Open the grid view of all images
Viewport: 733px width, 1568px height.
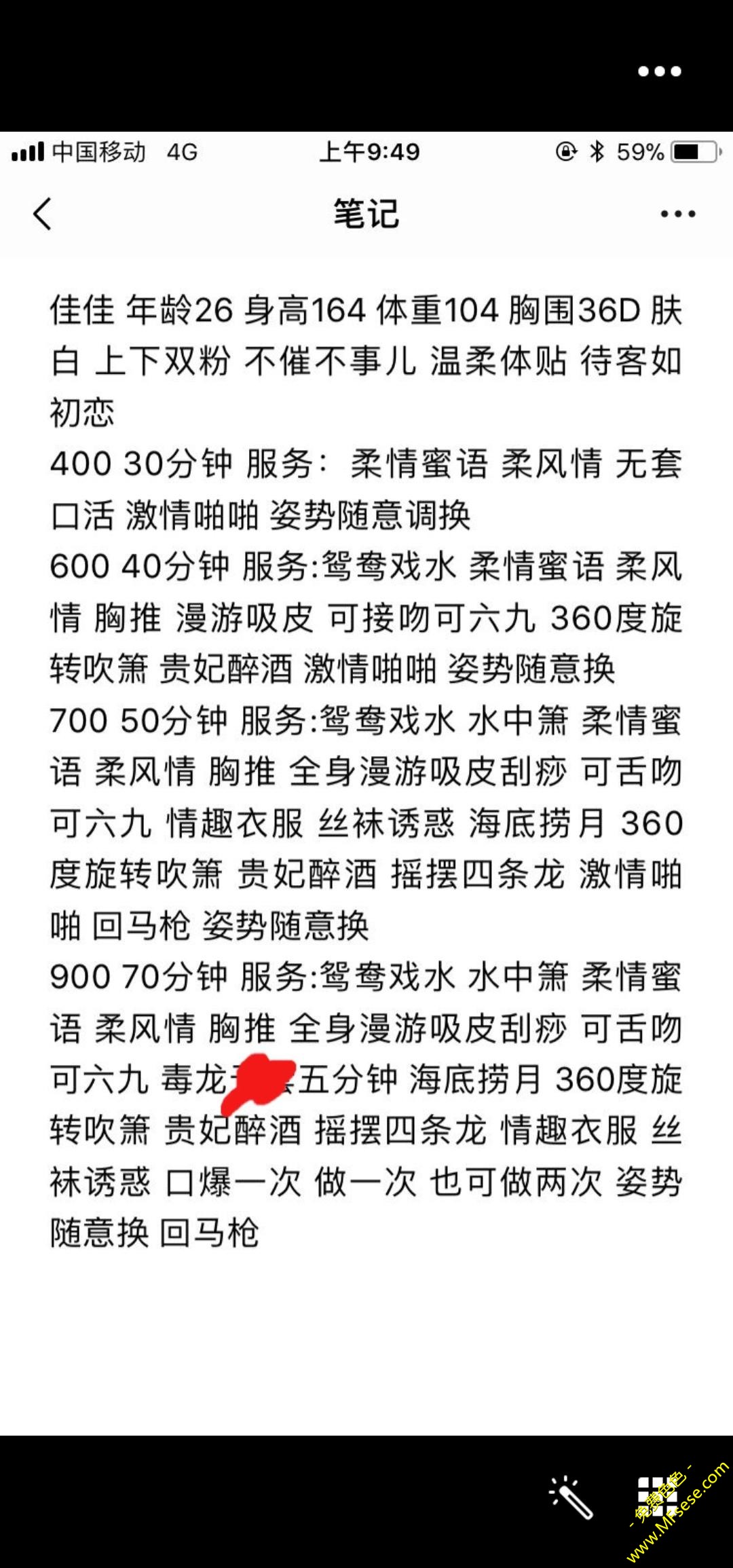656,1497
